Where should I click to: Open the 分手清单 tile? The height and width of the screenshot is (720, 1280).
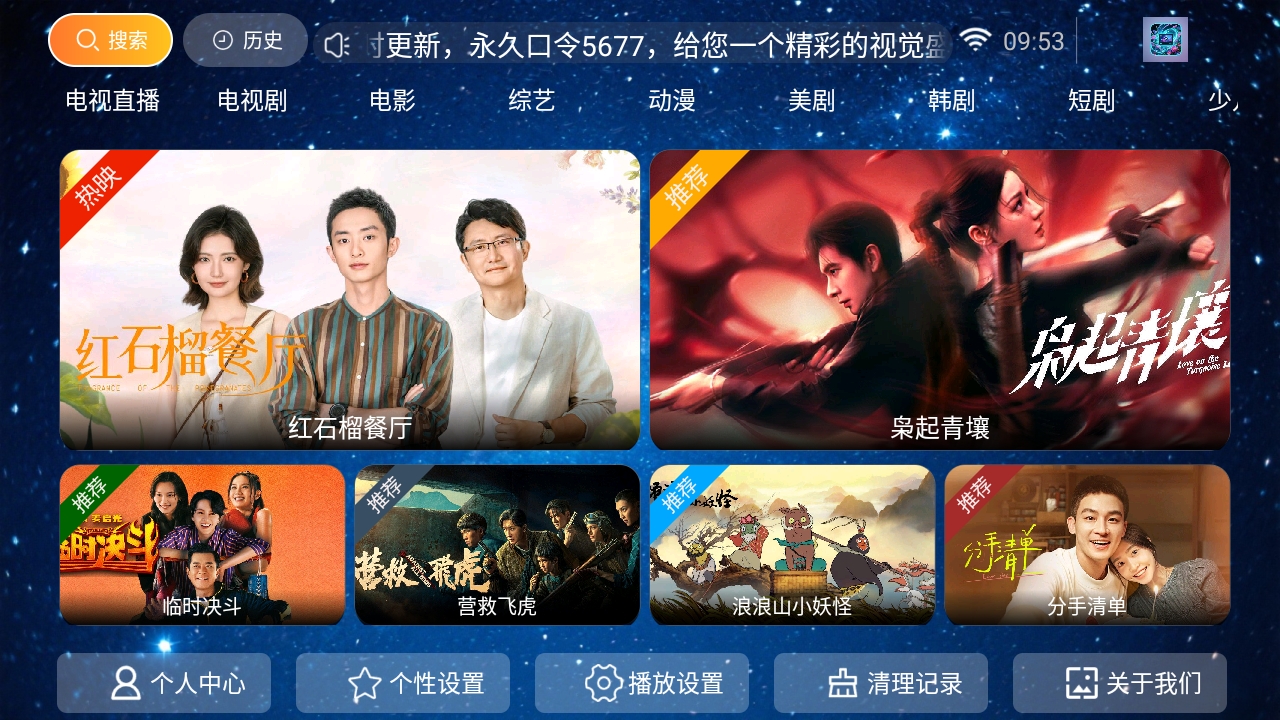click(1087, 545)
